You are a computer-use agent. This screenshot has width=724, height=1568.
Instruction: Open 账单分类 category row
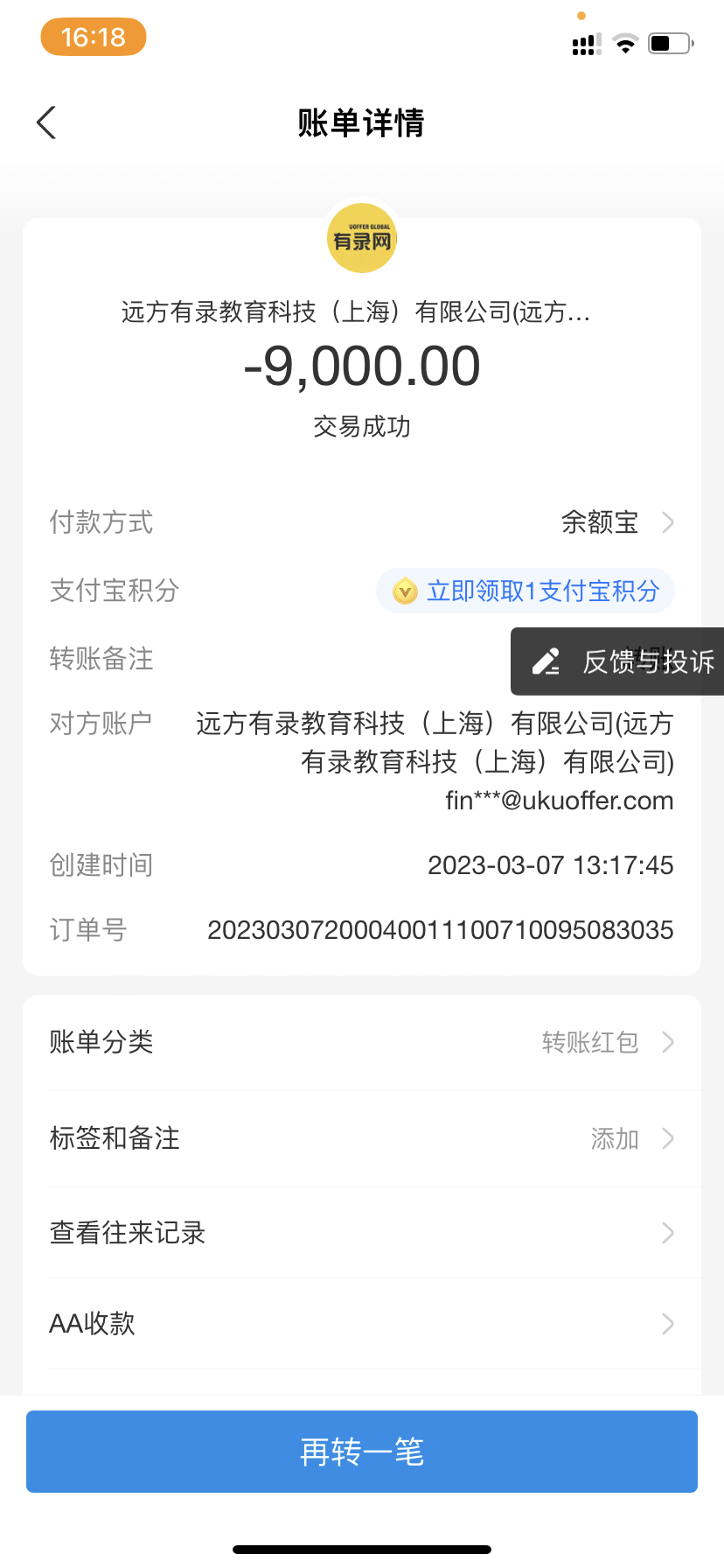point(362,1042)
